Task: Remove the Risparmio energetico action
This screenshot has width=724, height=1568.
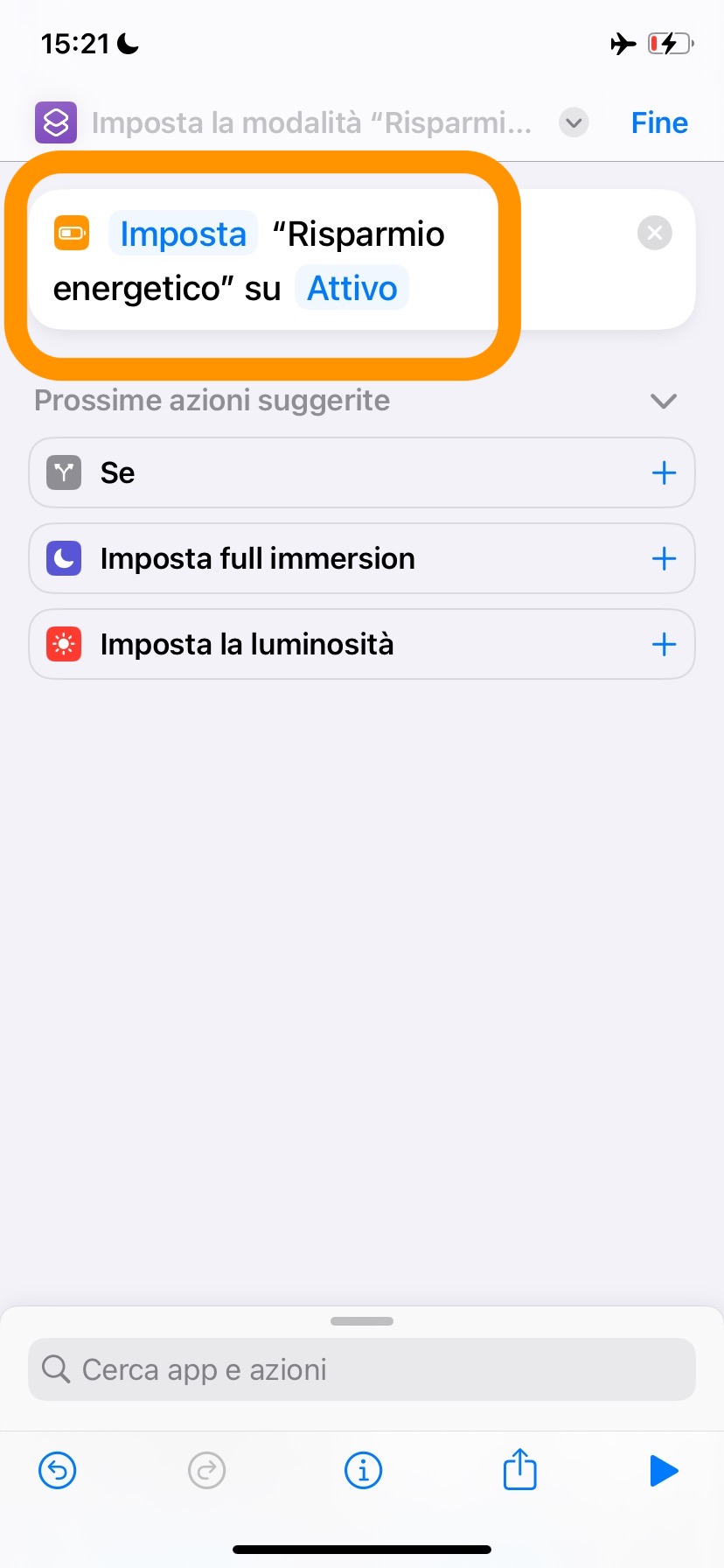Action: 654,233
